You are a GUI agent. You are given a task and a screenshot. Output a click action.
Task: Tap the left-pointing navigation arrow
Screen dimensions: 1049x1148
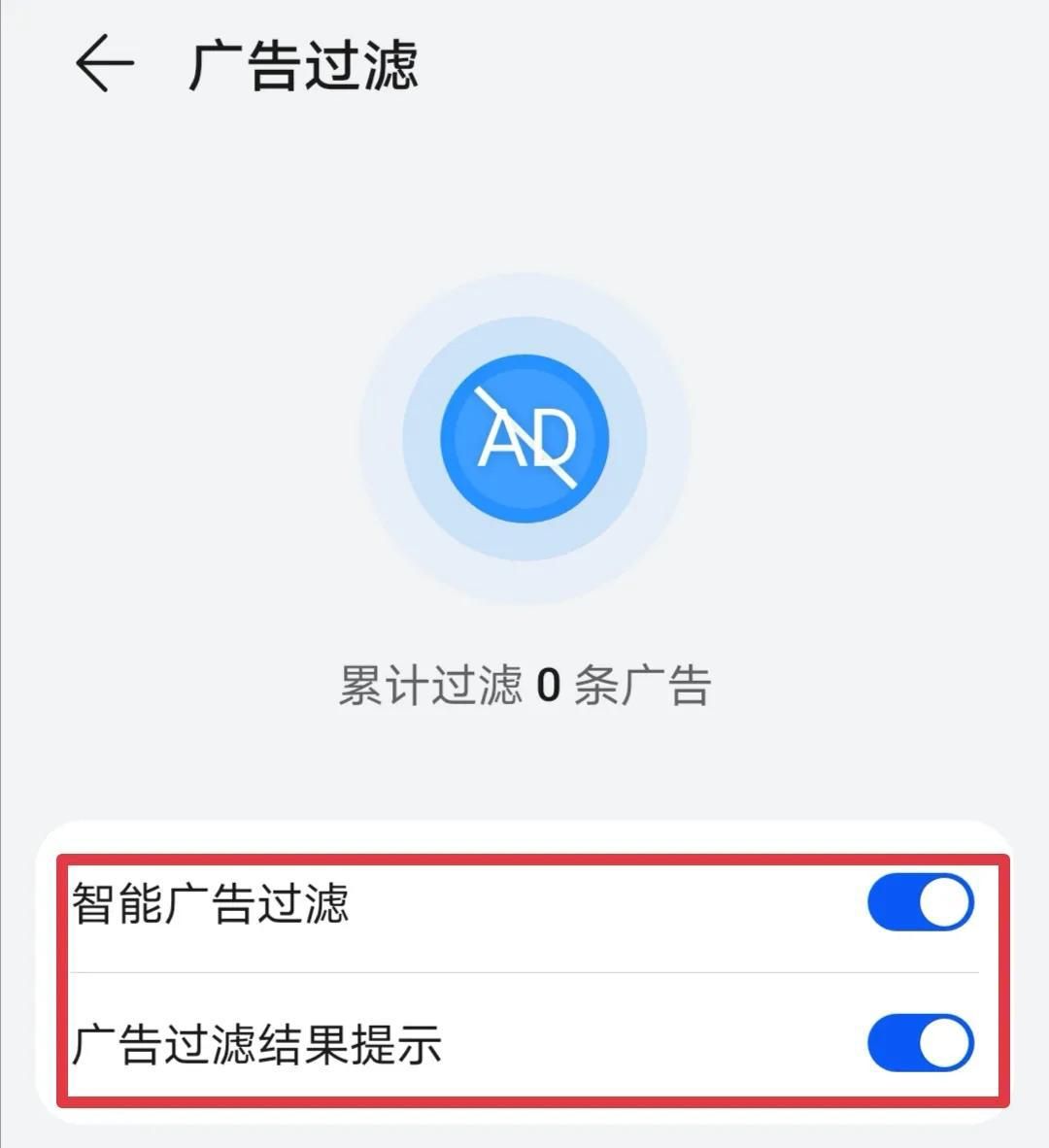pos(104,64)
